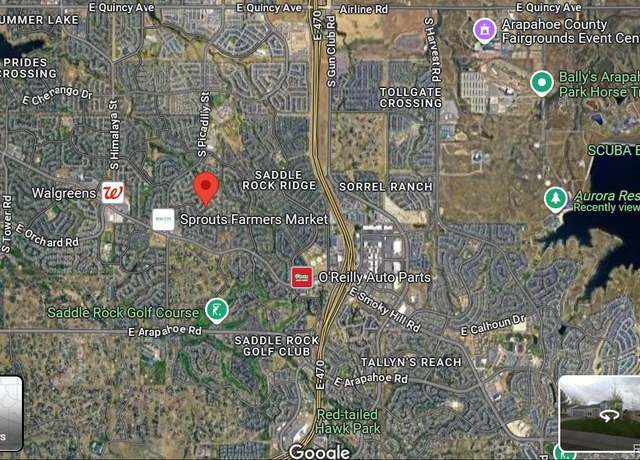Open the Walgreens place marker
This screenshot has height=460, width=640.
(x=114, y=192)
